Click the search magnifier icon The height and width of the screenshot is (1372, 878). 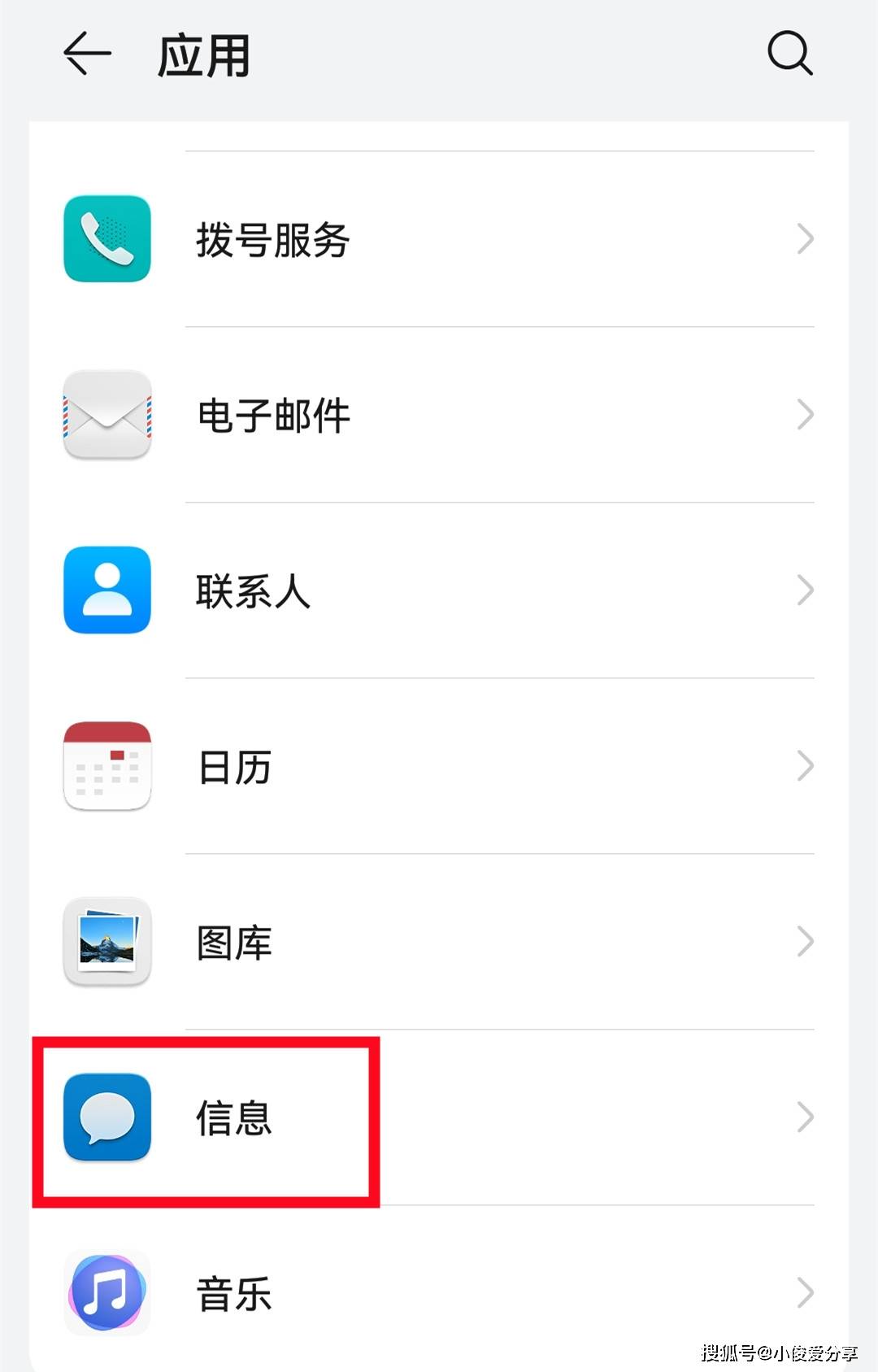click(x=789, y=54)
